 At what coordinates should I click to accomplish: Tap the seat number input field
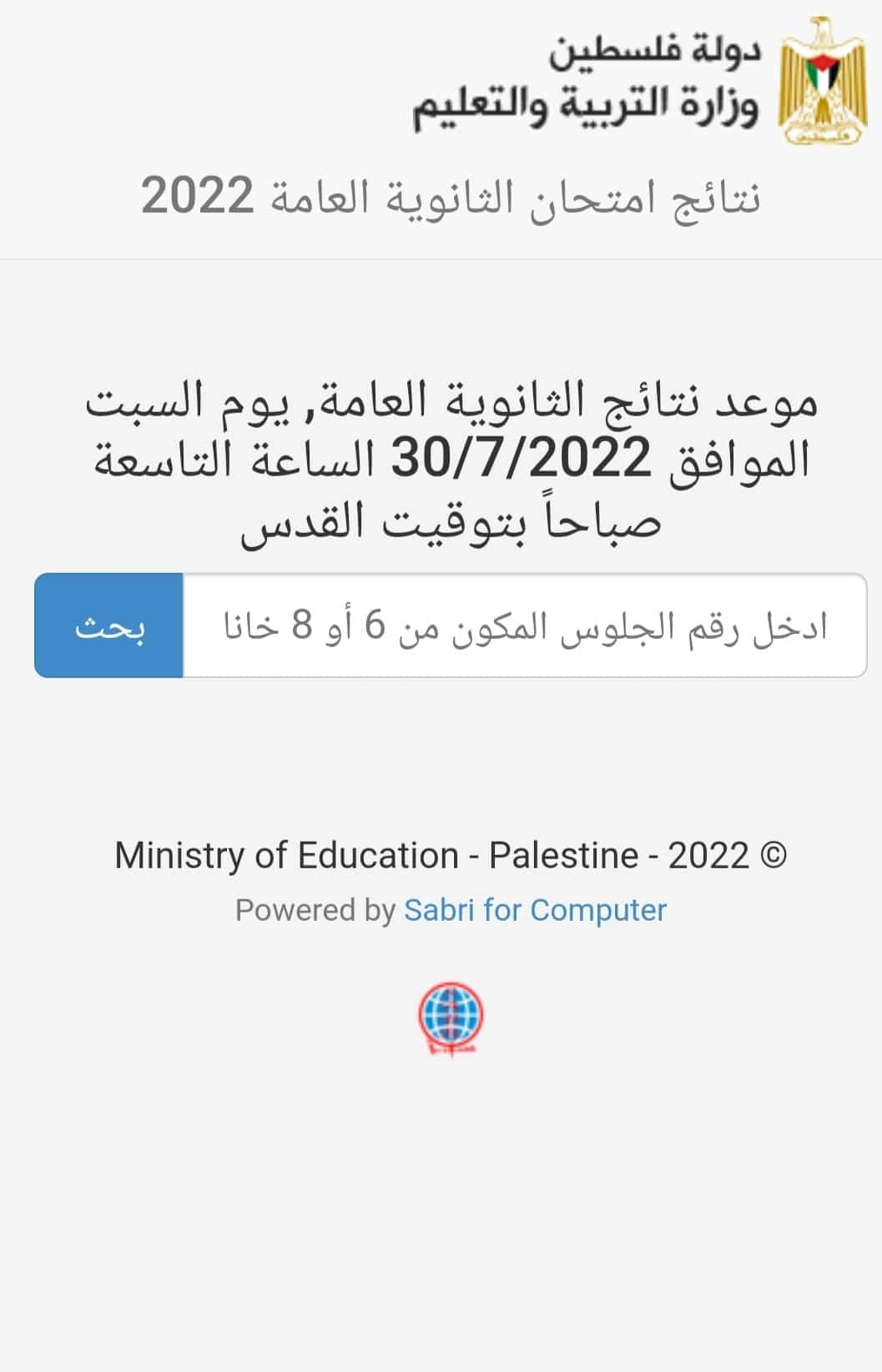tap(524, 626)
